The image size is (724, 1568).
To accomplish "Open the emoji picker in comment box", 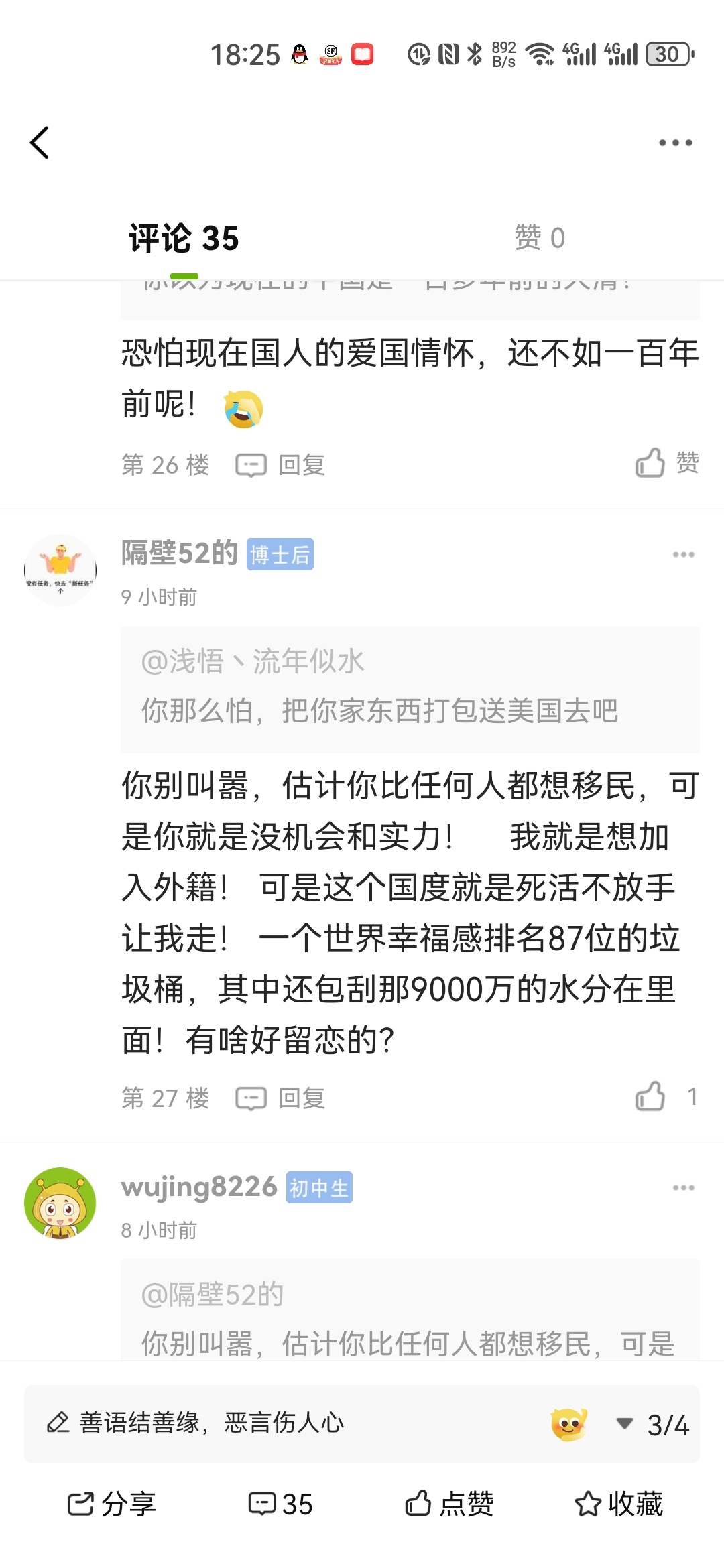I will [x=568, y=1424].
